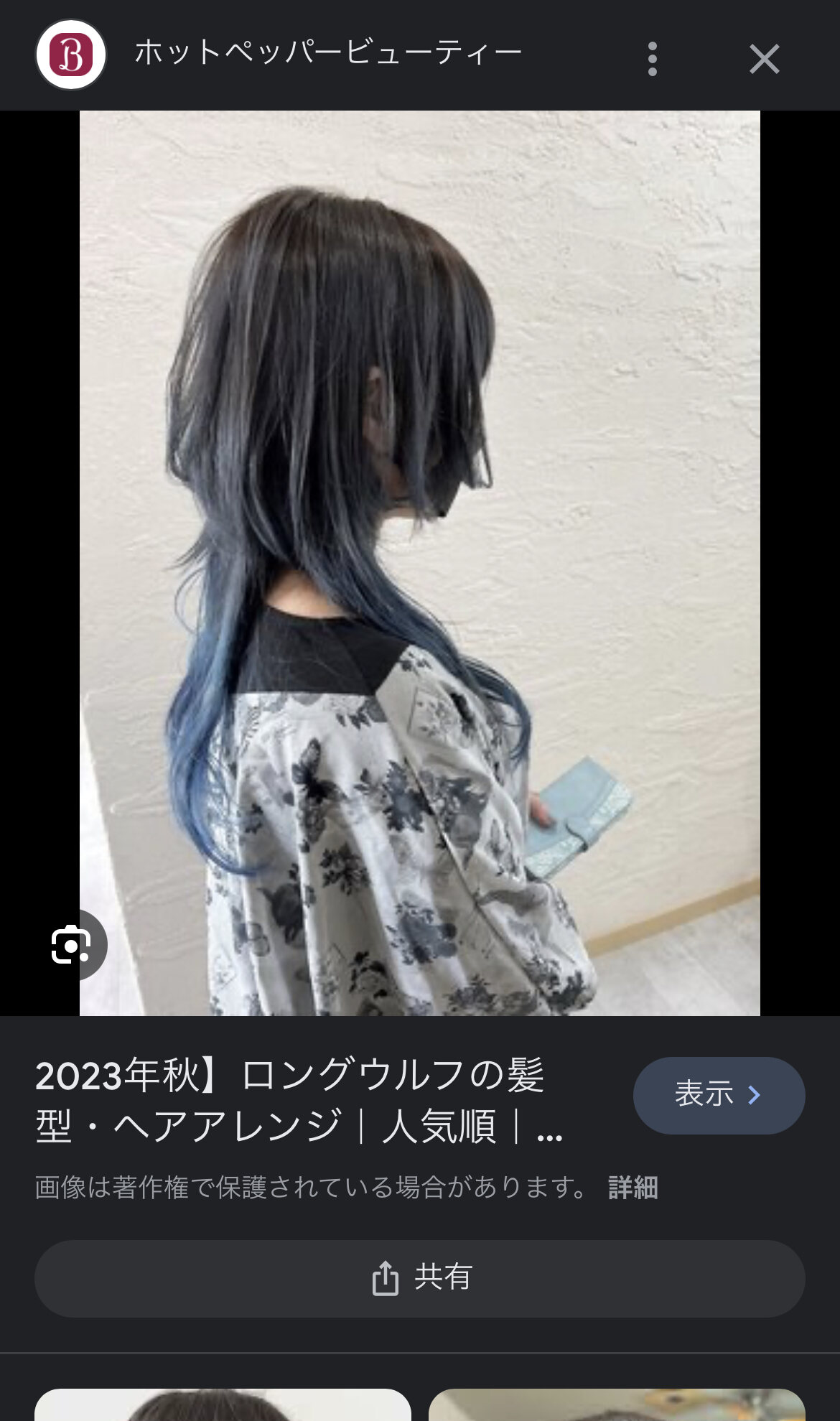This screenshot has width=840, height=1421.
Task: Share this image via 共有 button
Action: tap(419, 1279)
